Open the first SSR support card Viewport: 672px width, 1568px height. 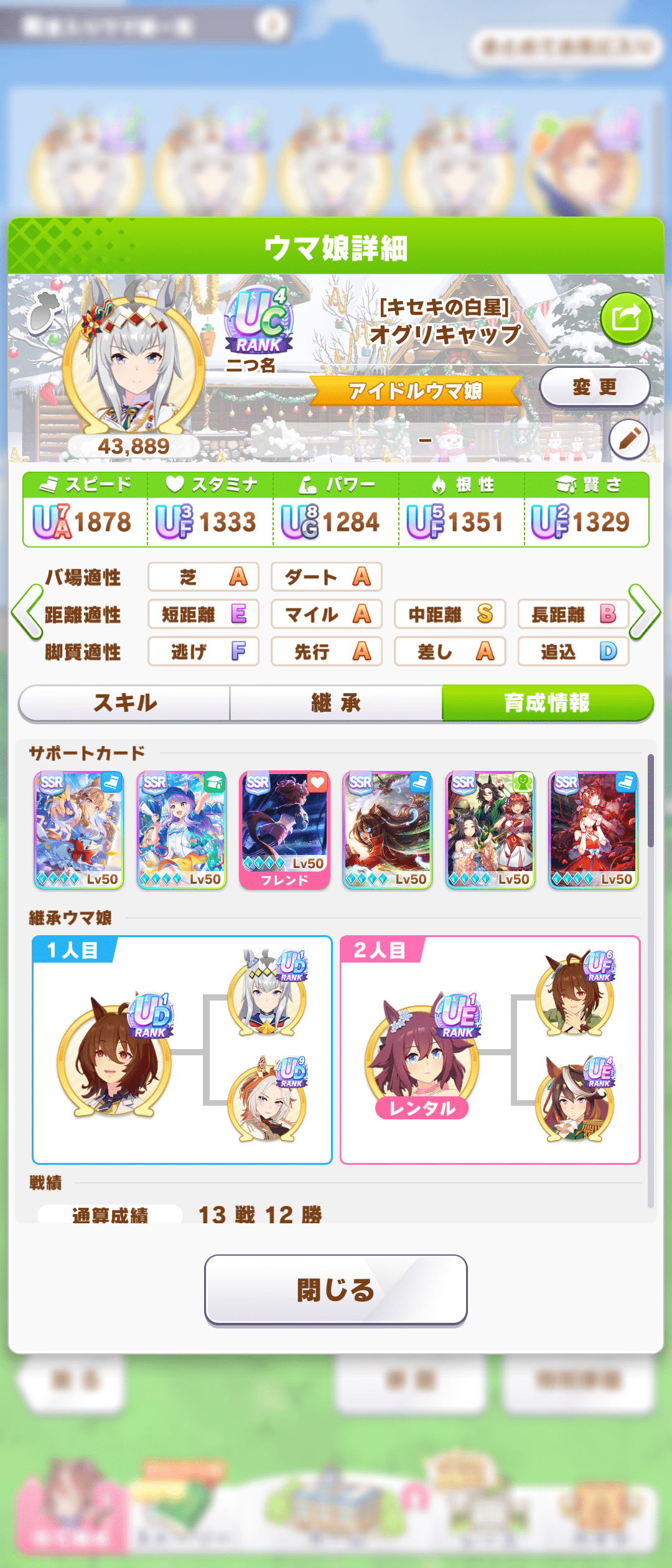[78, 831]
